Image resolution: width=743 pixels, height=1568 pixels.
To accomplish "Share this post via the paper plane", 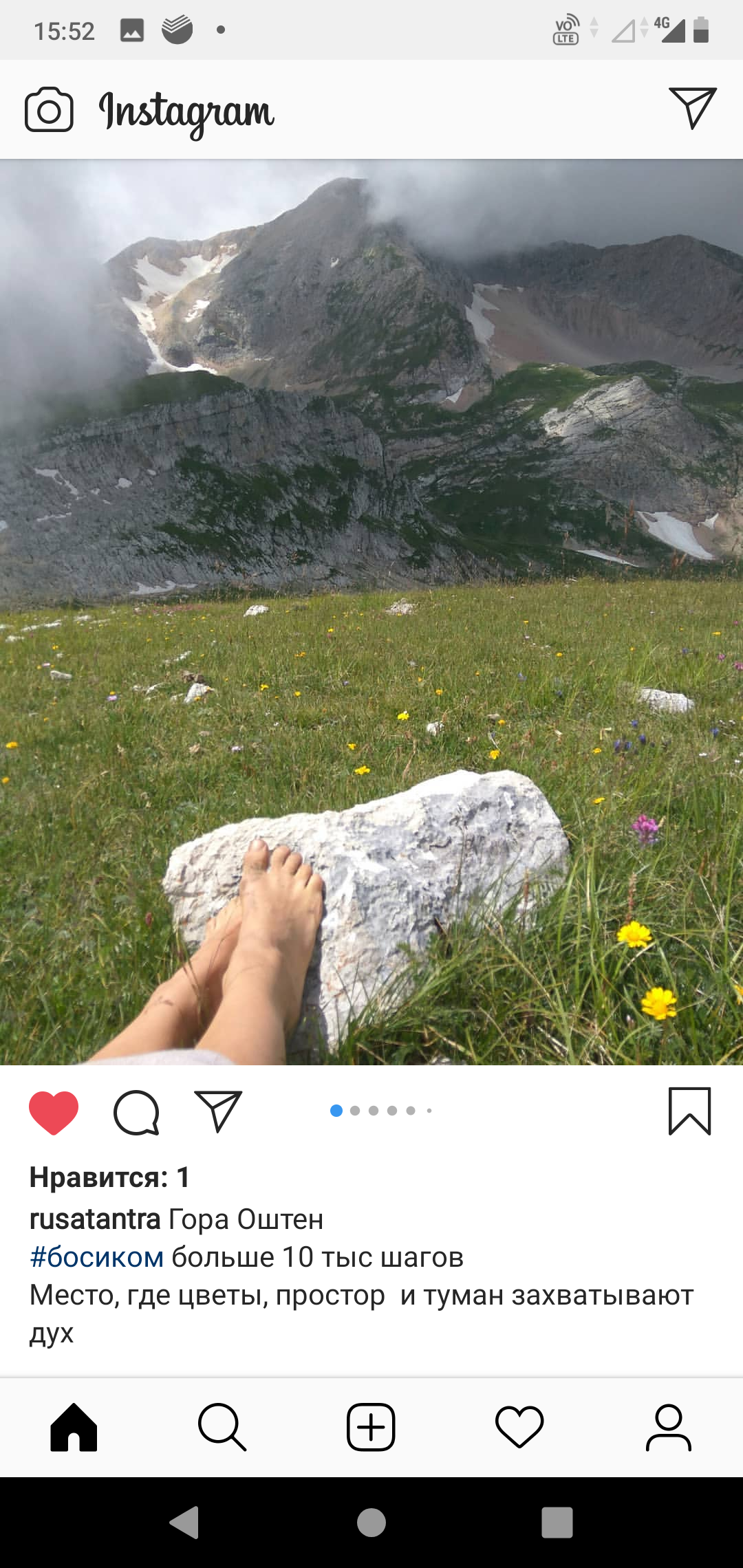I will coord(218,1111).
